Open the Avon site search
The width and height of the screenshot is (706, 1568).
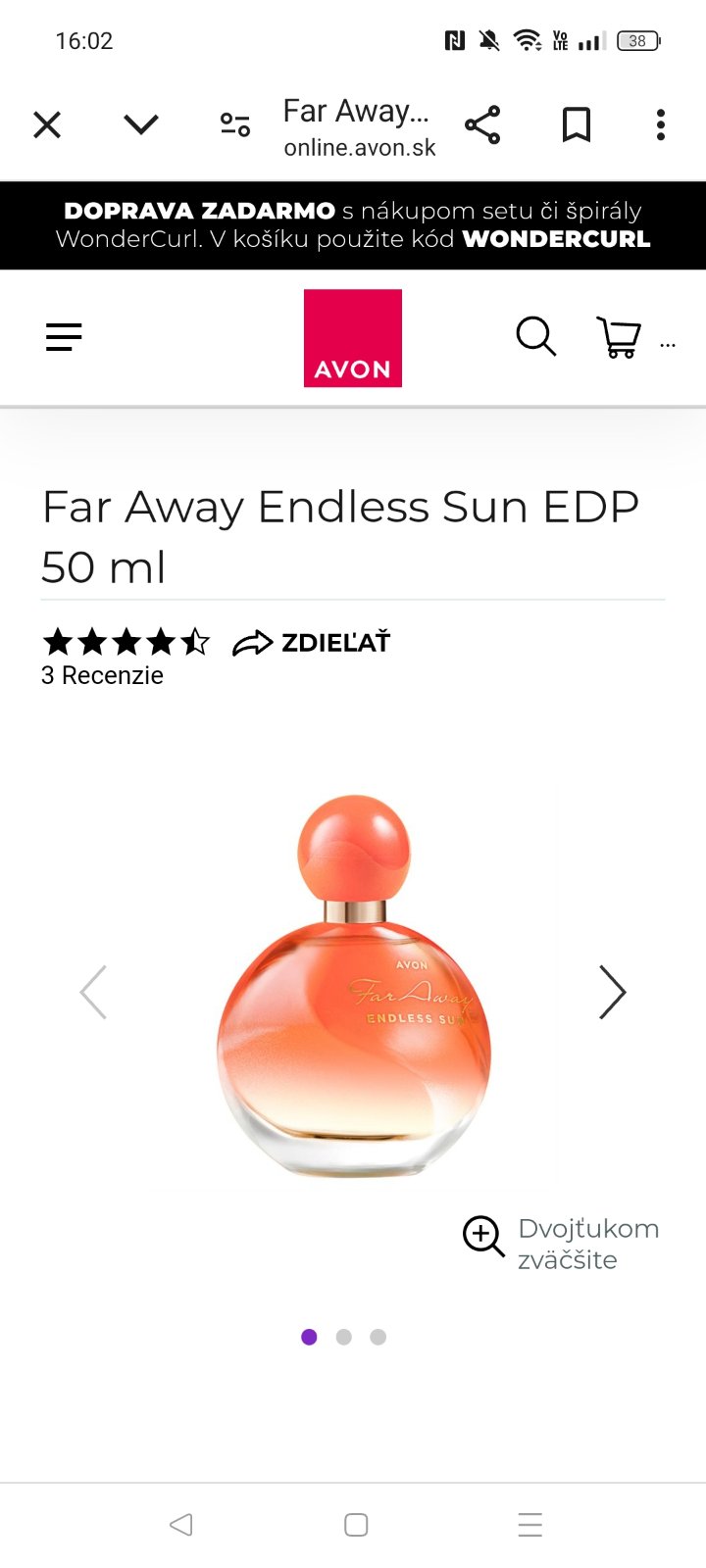point(535,337)
